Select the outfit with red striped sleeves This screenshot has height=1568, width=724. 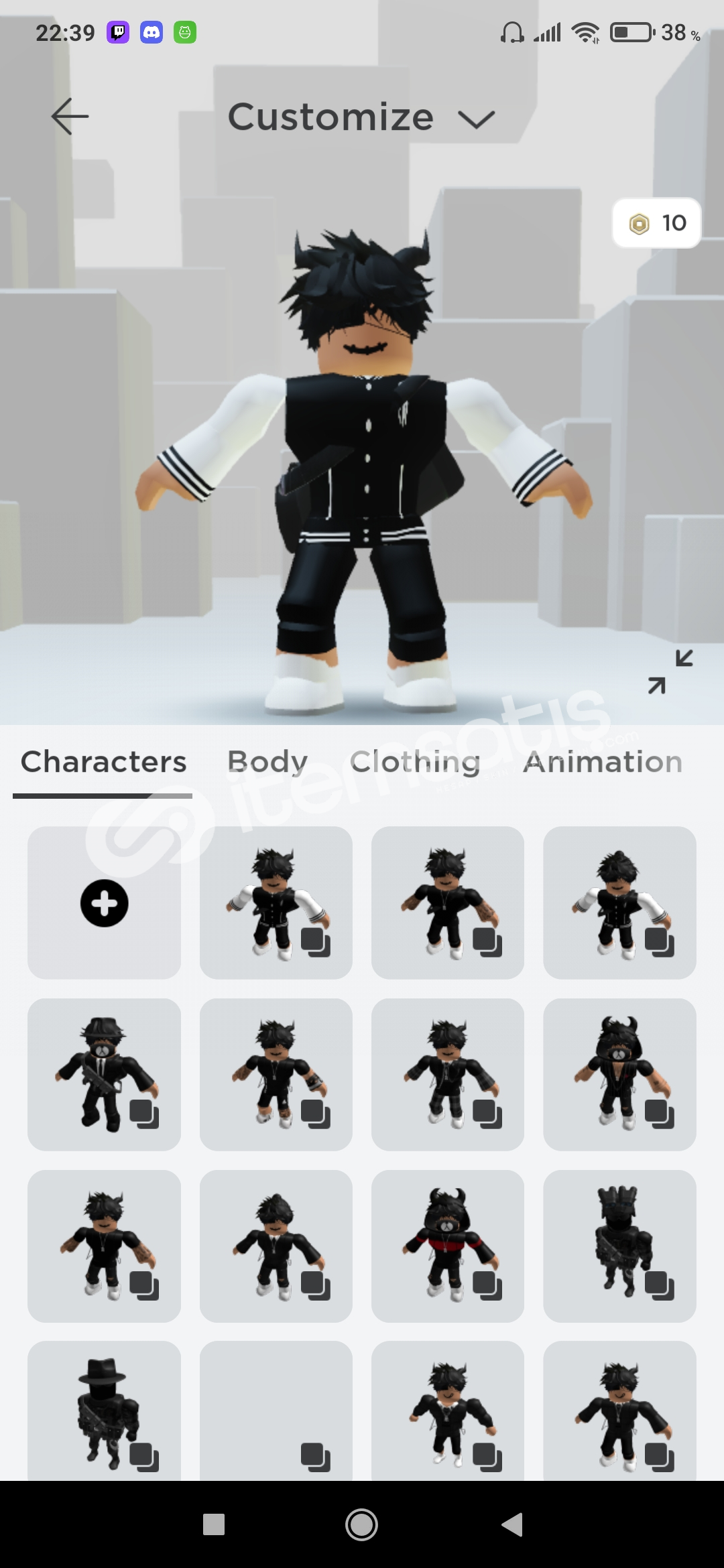[448, 1246]
